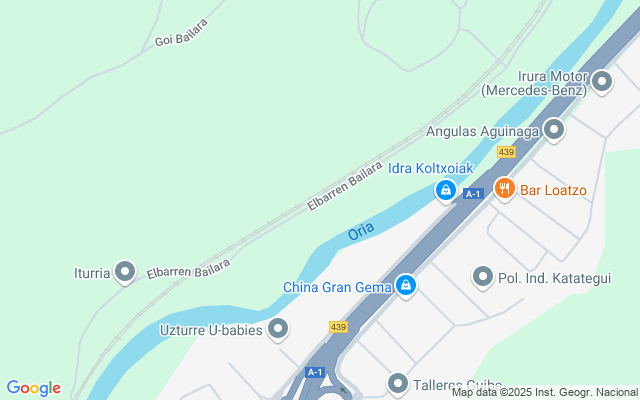Open the Bar Loatzo restaurant pin

pyautogui.click(x=504, y=188)
